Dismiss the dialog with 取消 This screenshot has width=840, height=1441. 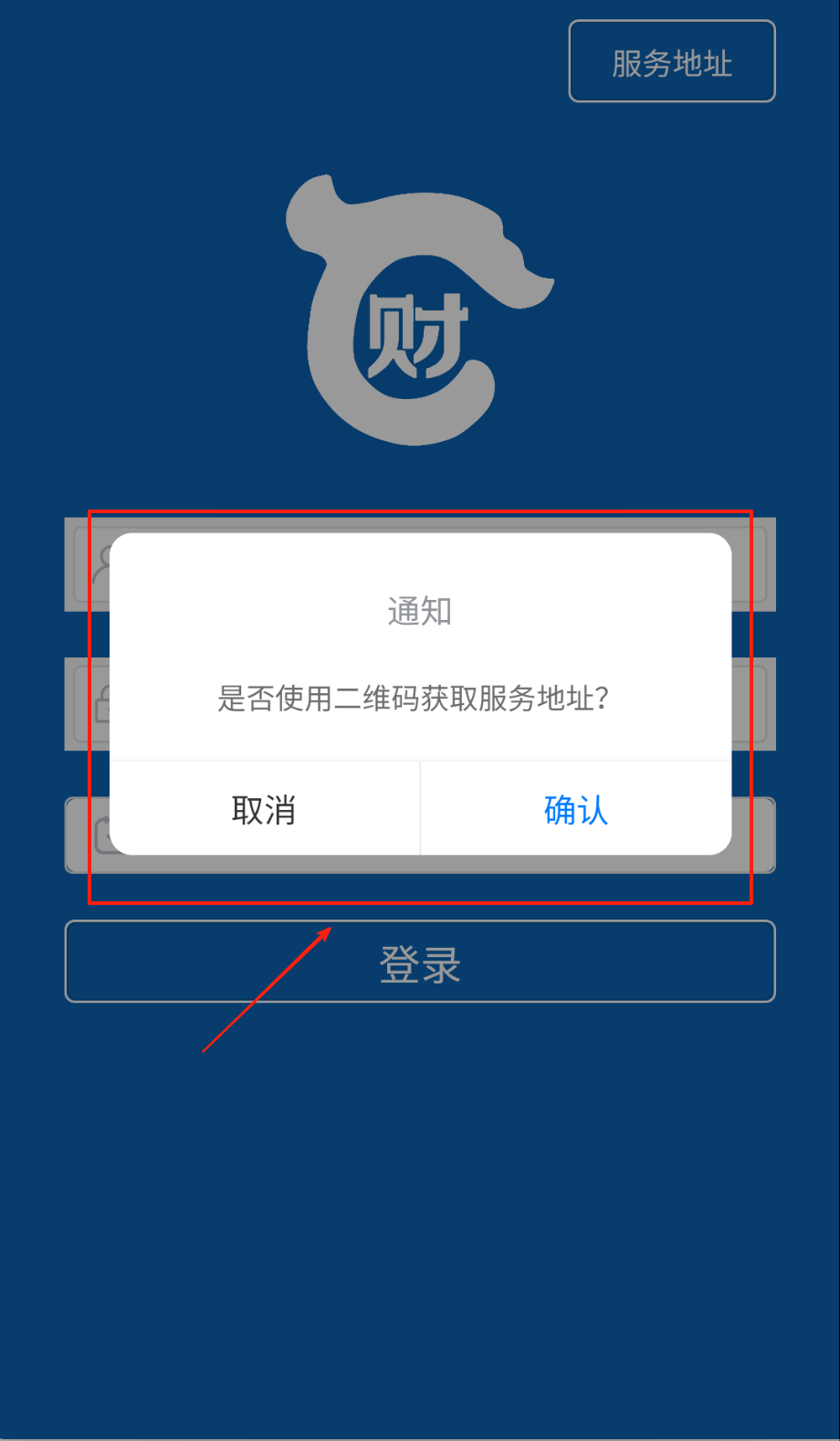[x=264, y=809]
